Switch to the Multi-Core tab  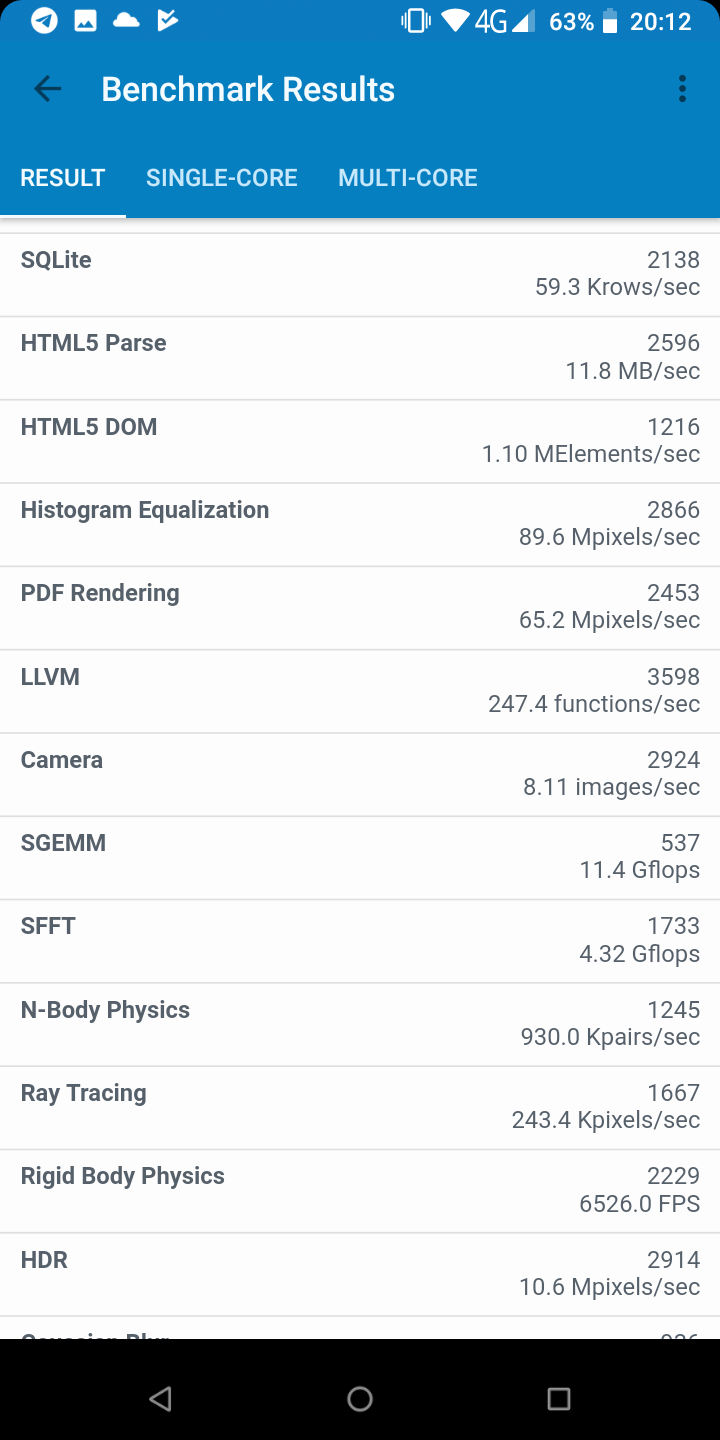[408, 178]
